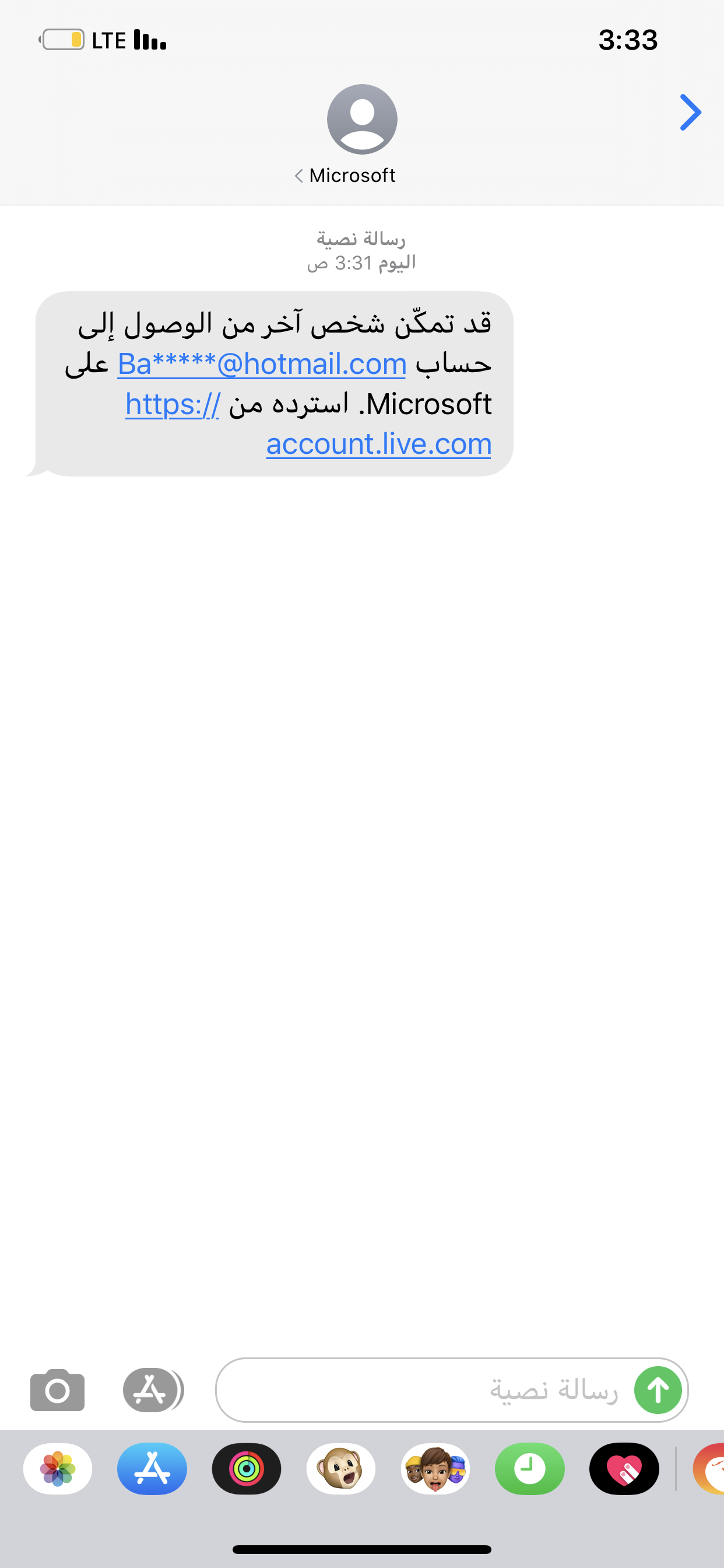Open Digital Touch heart app
Screen dimensions: 724x1568
coord(624,1468)
